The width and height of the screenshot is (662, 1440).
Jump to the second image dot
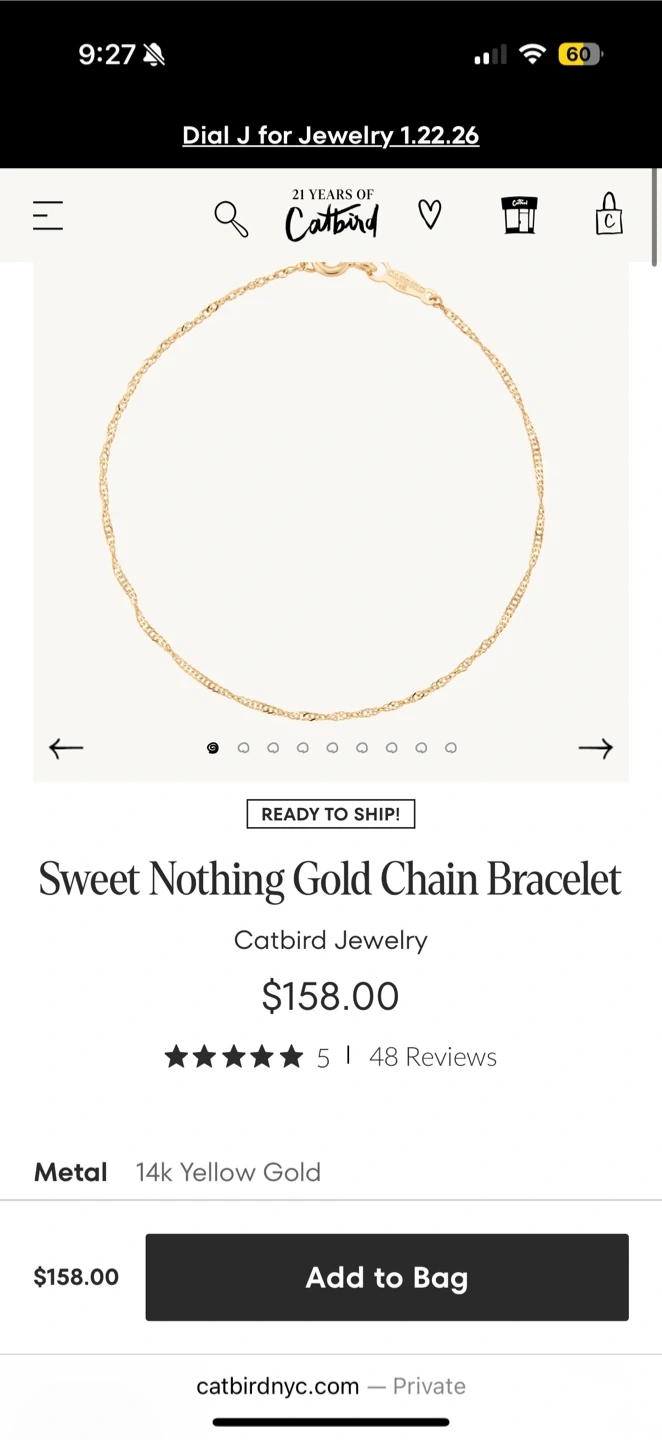click(243, 748)
